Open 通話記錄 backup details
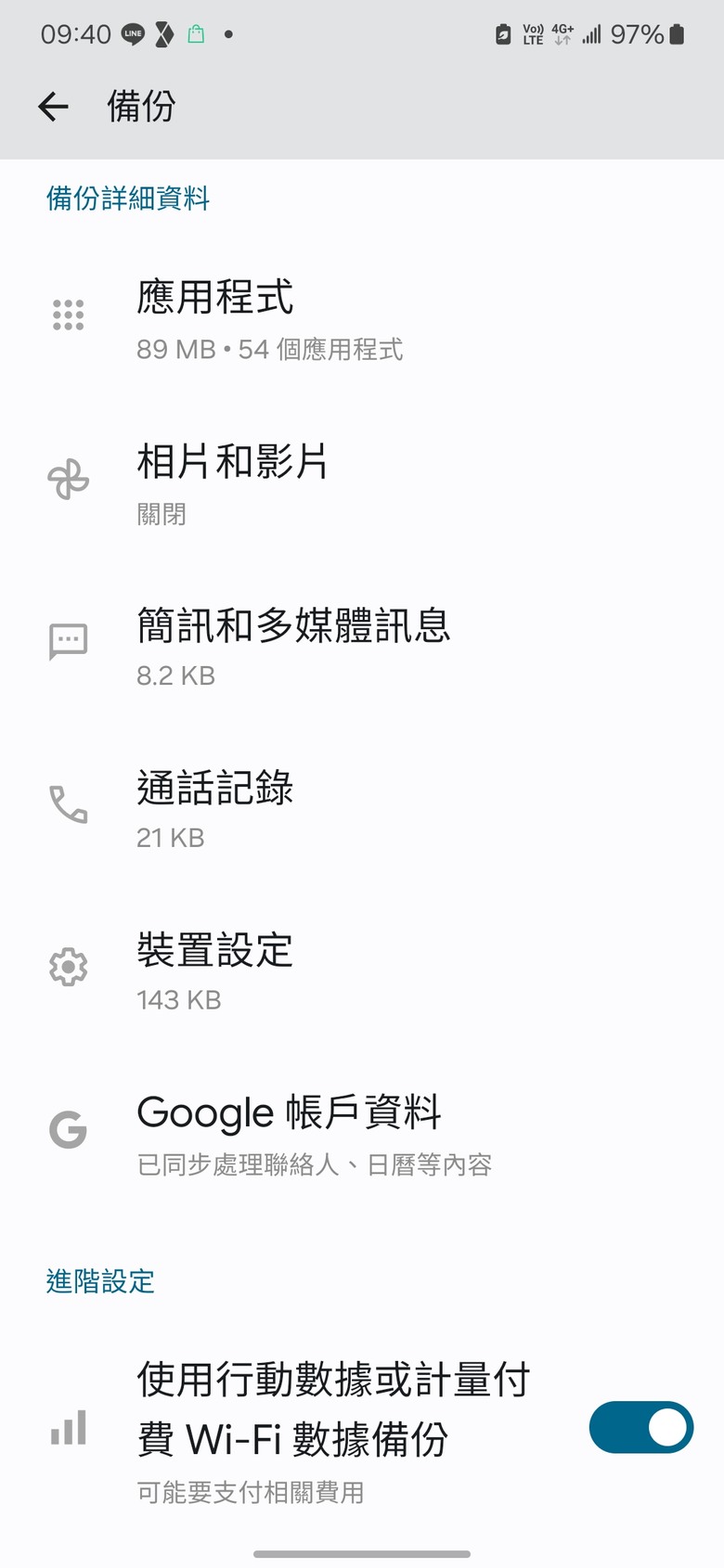Screen dimensions: 724x1568 pos(362,808)
